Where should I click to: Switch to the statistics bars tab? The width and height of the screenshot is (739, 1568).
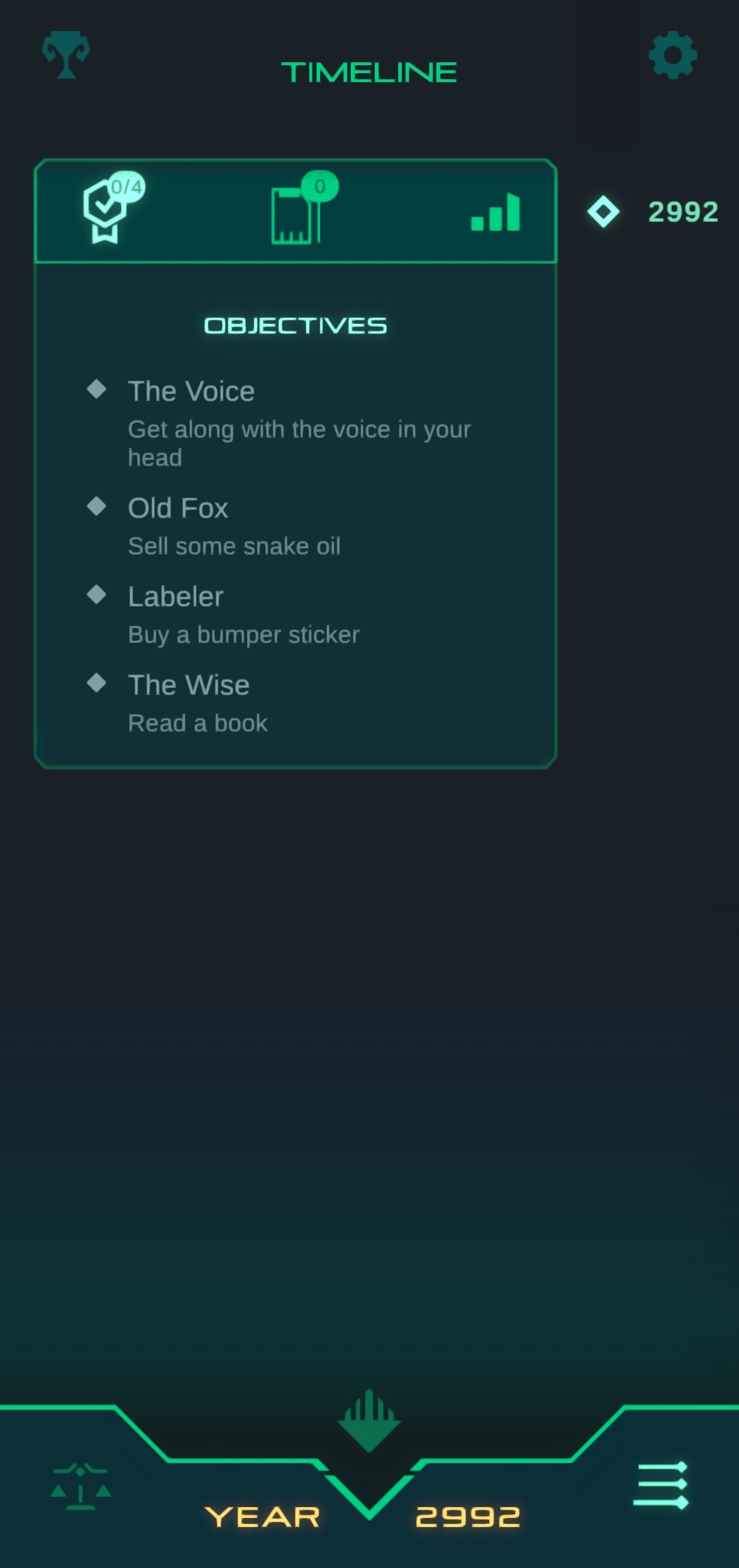coord(495,212)
